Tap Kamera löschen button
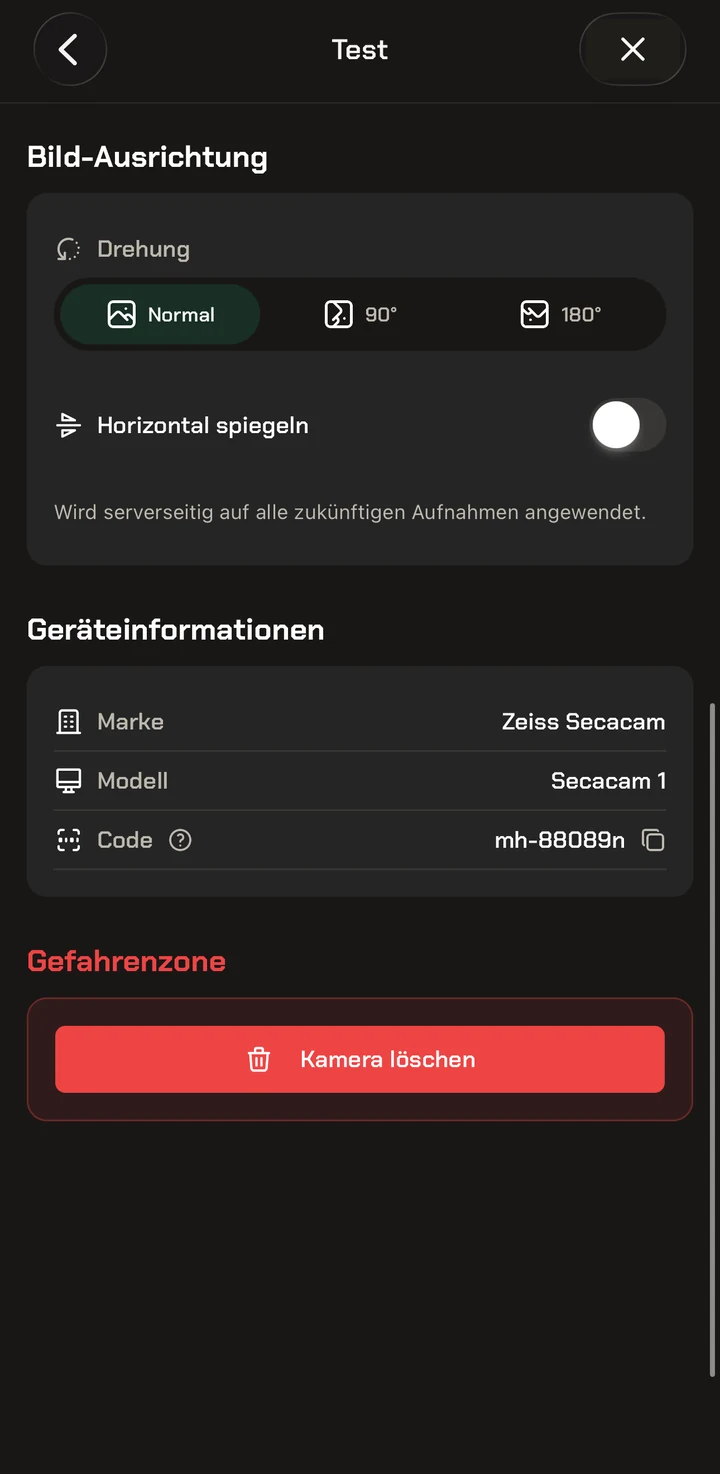 360,1059
